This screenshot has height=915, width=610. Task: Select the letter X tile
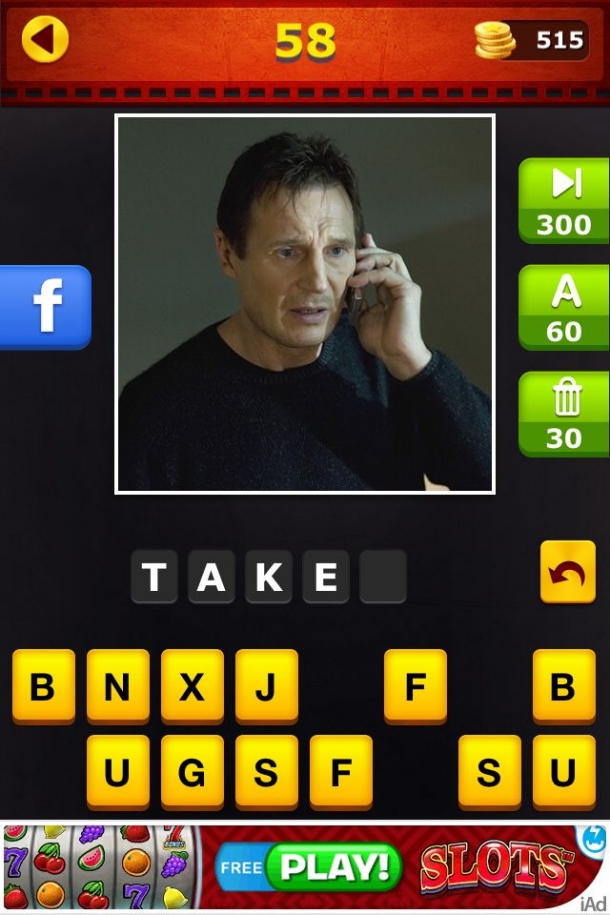pyautogui.click(x=192, y=686)
